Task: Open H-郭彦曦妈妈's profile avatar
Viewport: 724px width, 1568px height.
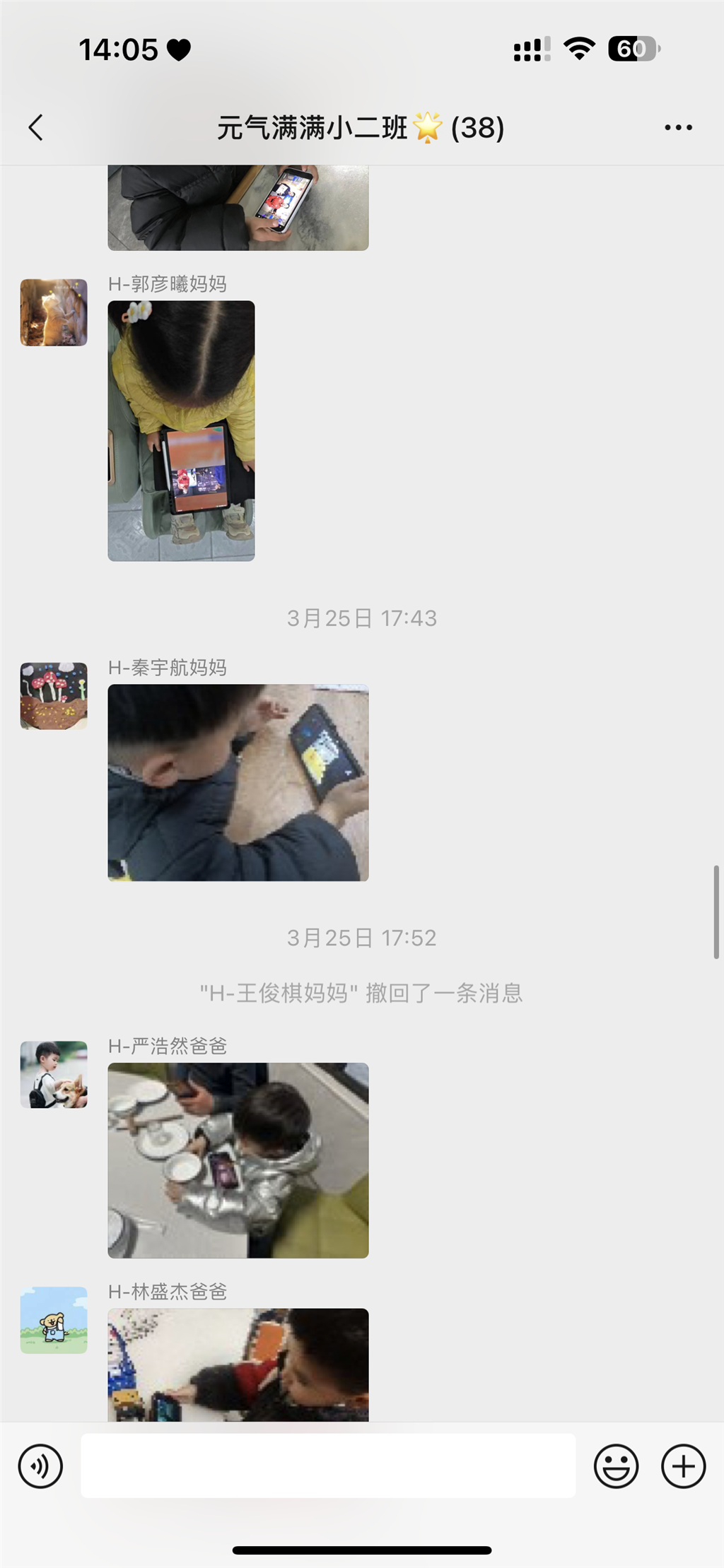Action: 54,312
